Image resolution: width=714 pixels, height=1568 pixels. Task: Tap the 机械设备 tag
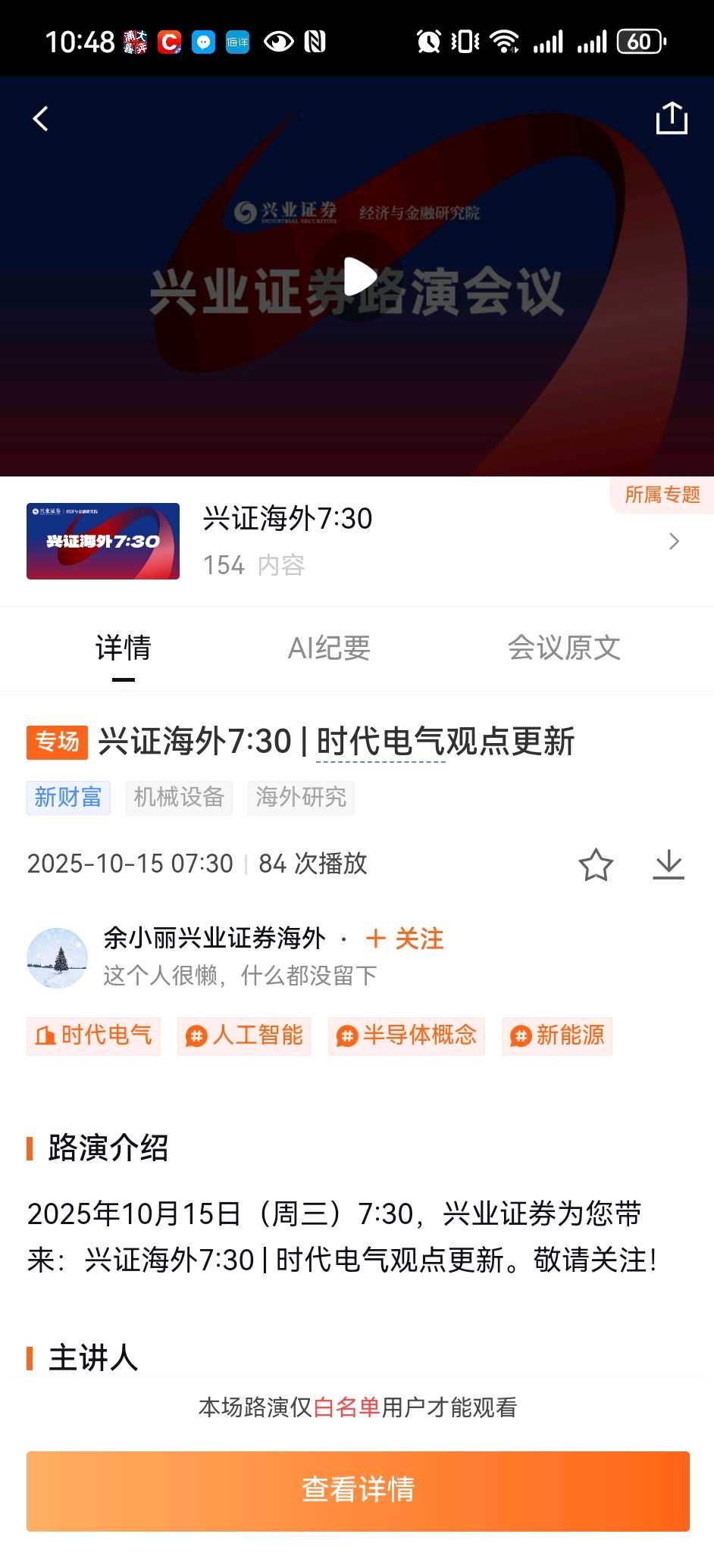(x=179, y=798)
